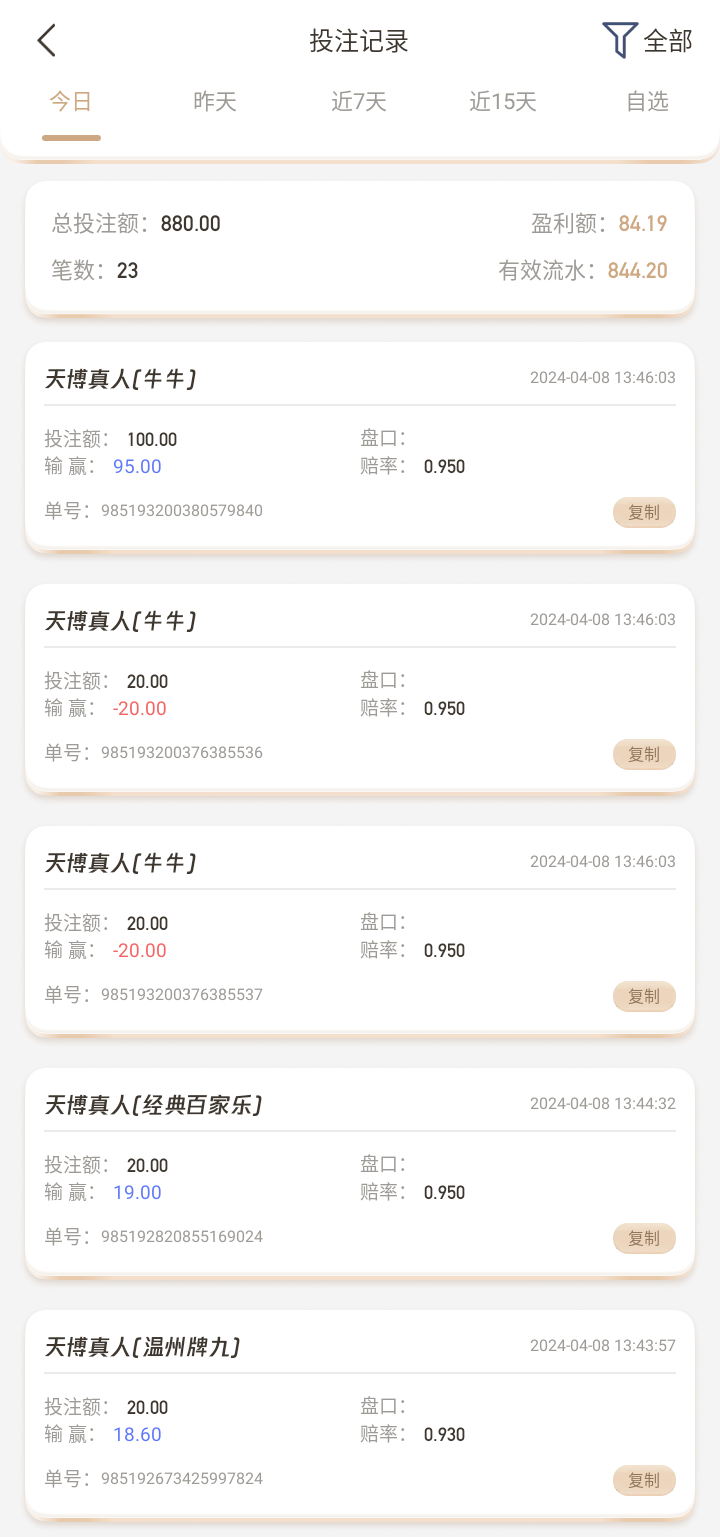Select the 自选 custom date tab
This screenshot has height=1537, width=720.
point(647,101)
